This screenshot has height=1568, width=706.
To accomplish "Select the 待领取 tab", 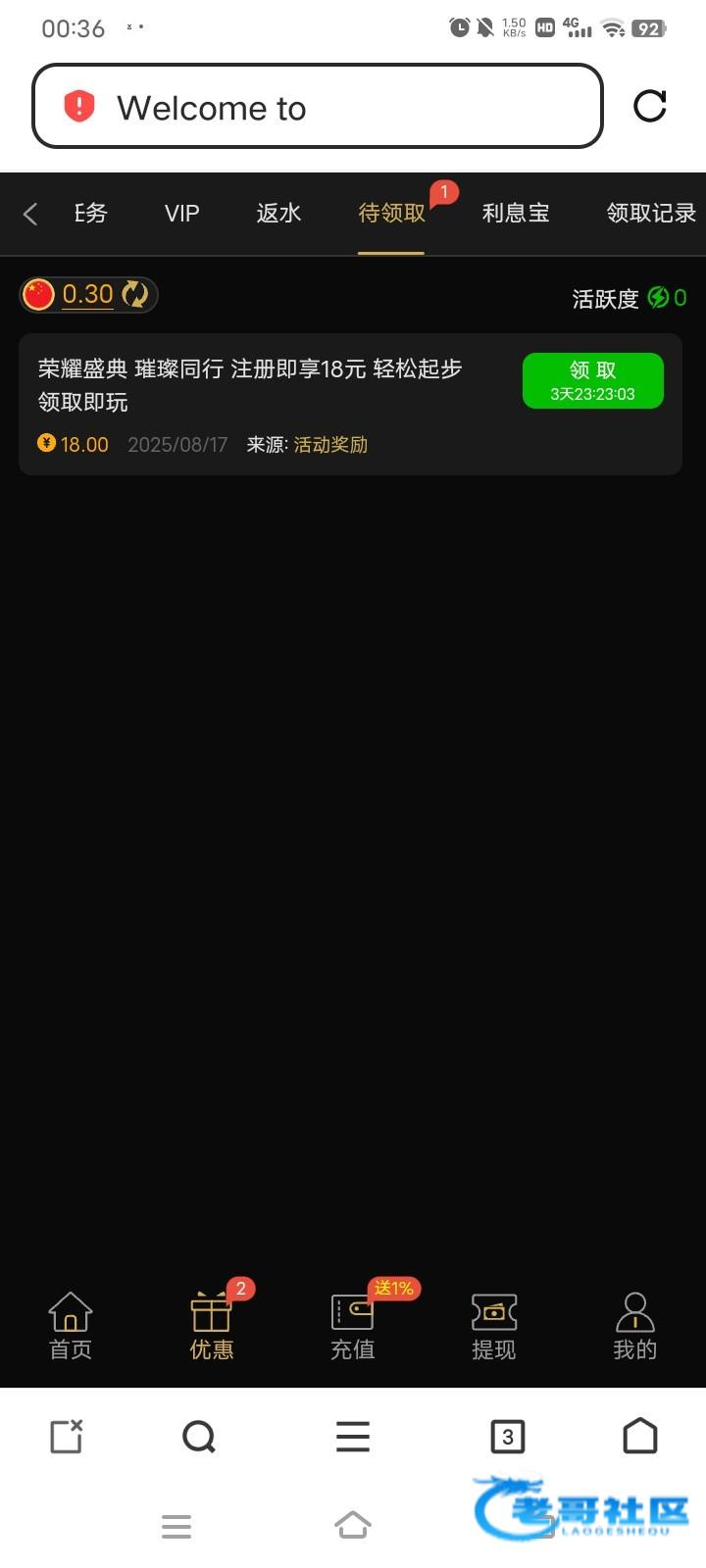I will click(x=391, y=214).
